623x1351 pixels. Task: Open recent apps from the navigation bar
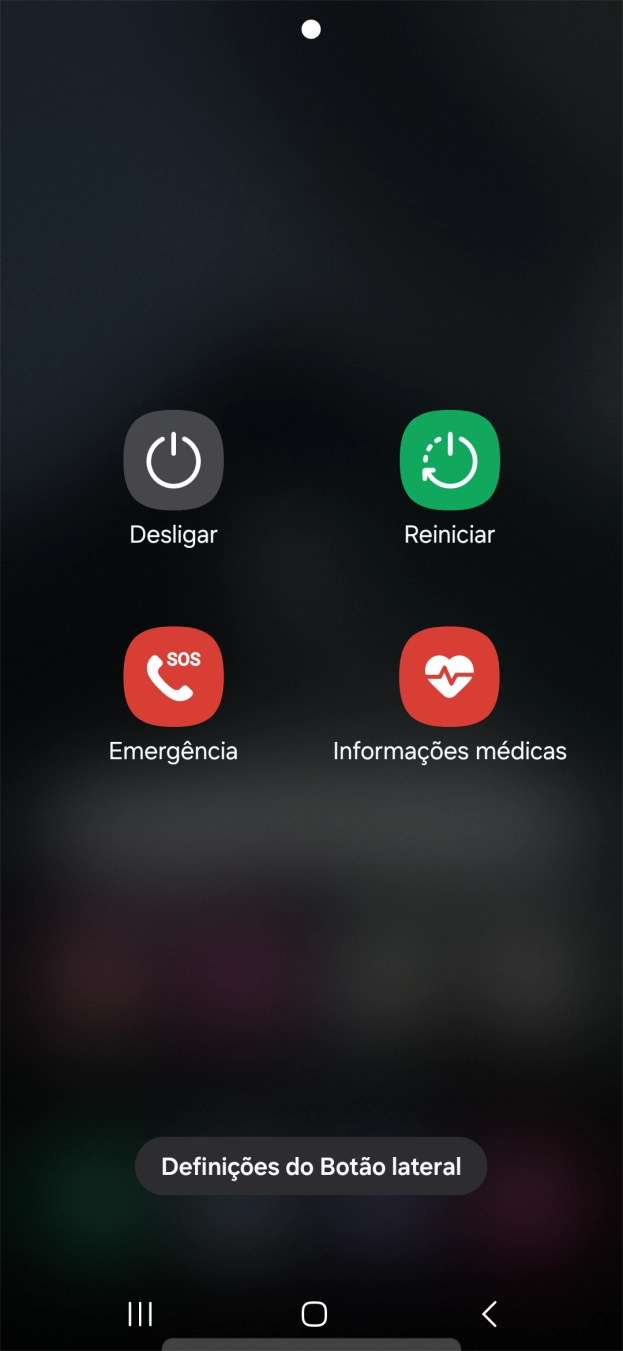pyautogui.click(x=140, y=1314)
